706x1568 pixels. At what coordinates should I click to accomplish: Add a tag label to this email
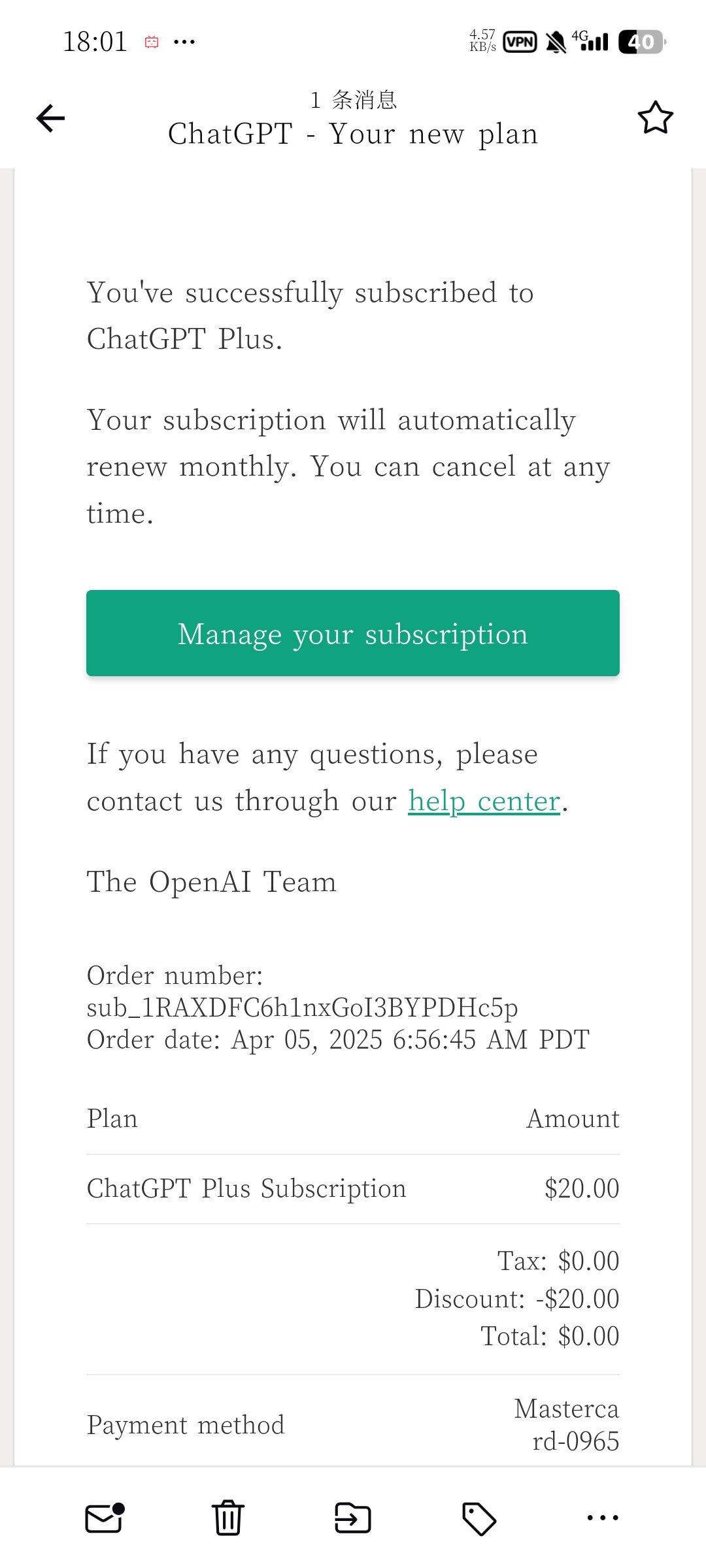click(x=479, y=1518)
